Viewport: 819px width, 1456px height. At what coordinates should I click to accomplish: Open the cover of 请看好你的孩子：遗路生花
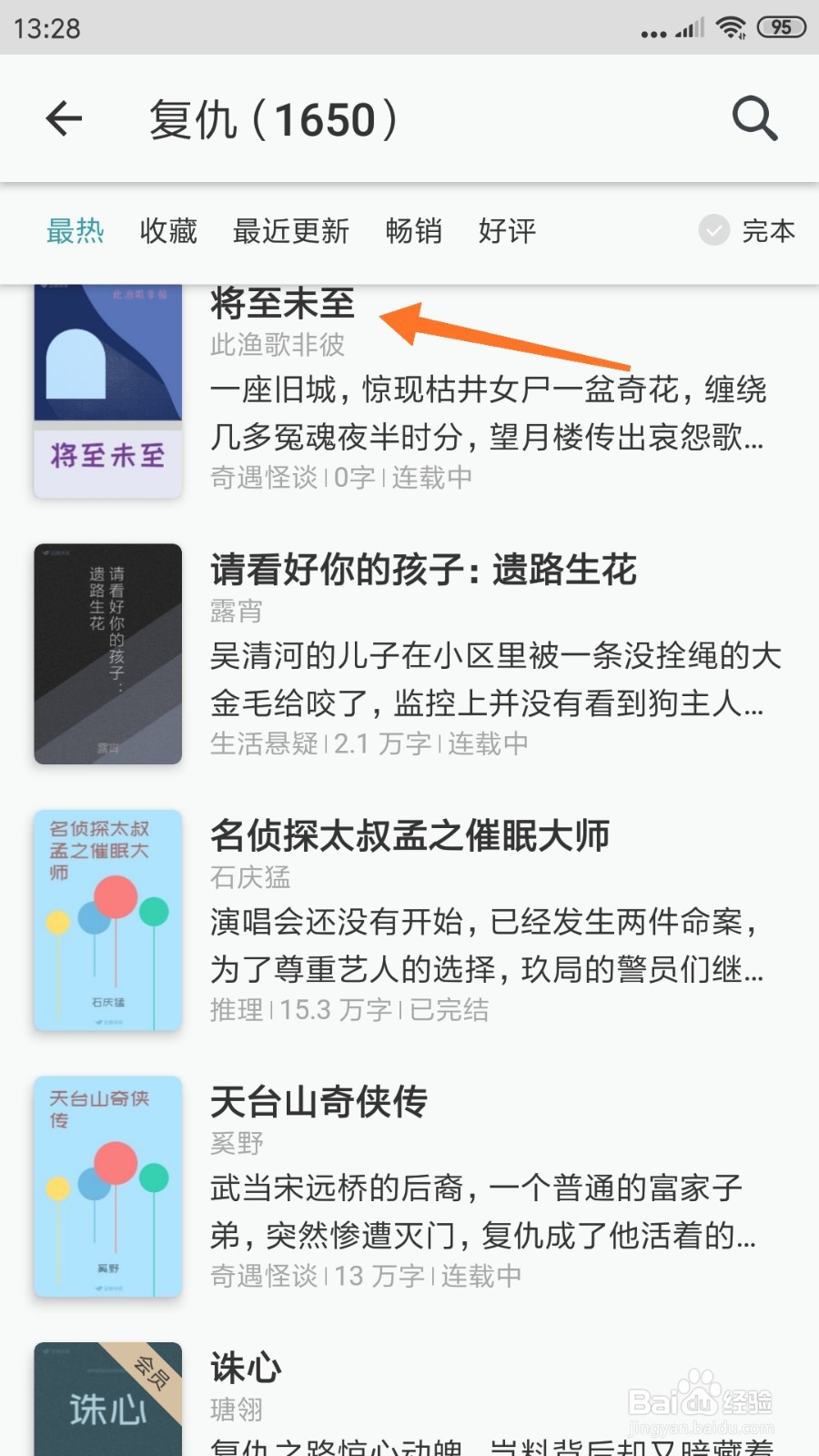(106, 653)
